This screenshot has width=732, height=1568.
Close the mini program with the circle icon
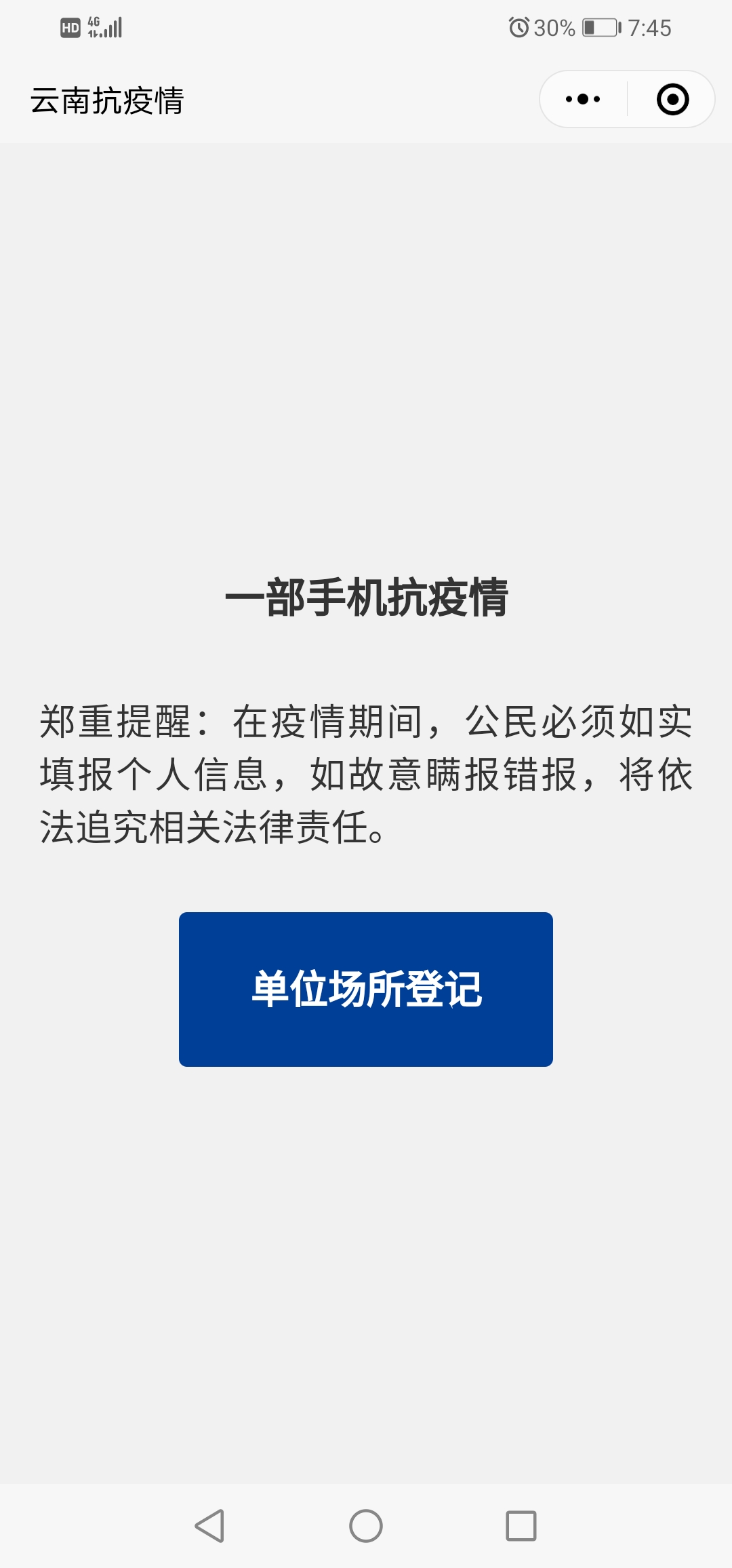click(672, 100)
